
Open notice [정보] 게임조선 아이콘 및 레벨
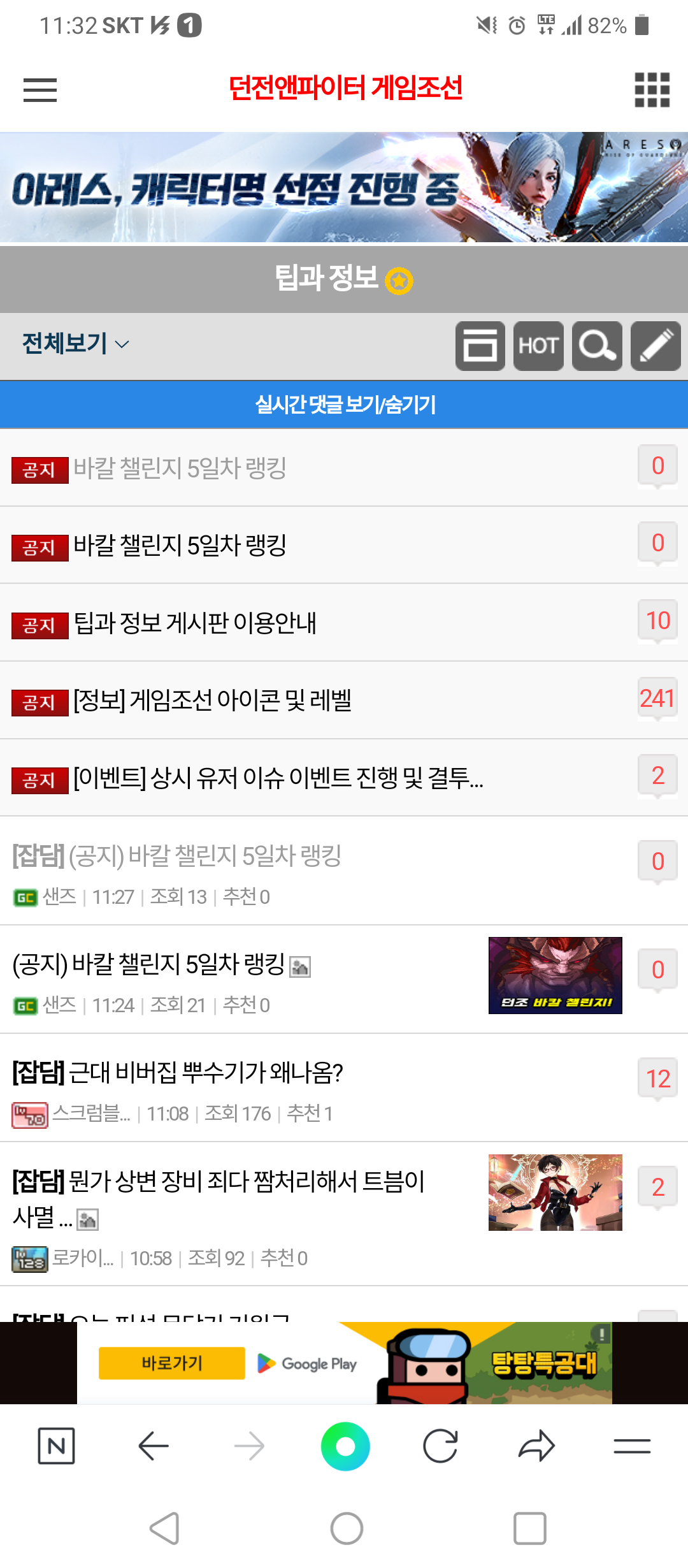(213, 701)
